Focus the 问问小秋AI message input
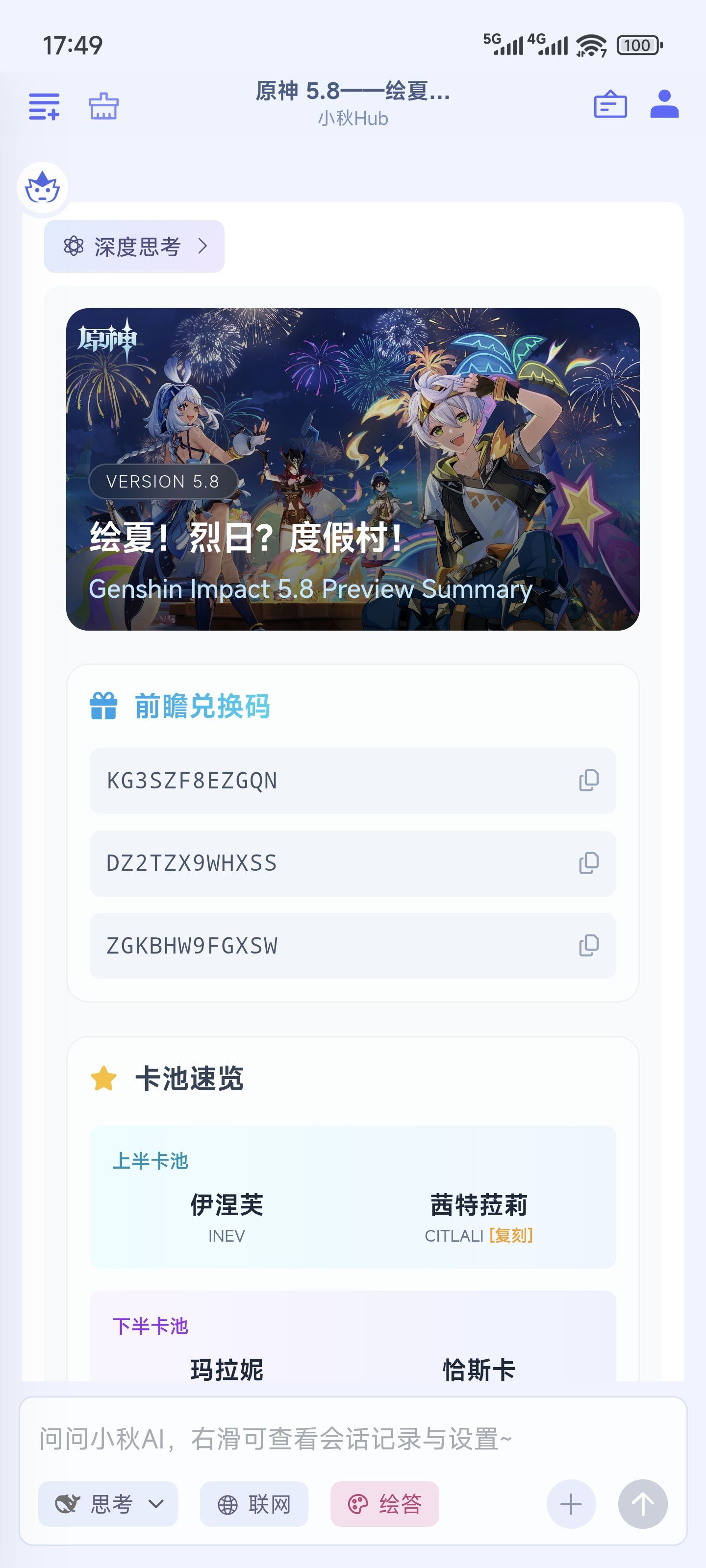Screen dimensions: 706x1568 point(353,1439)
